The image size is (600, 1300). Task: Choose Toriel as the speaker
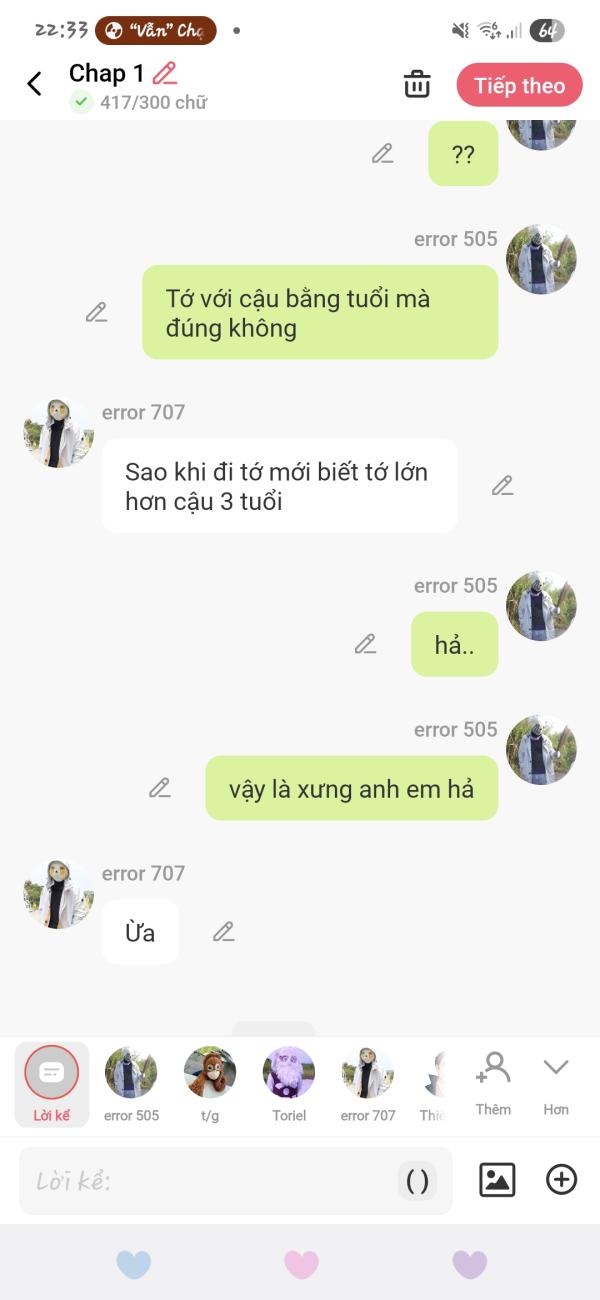289,1082
